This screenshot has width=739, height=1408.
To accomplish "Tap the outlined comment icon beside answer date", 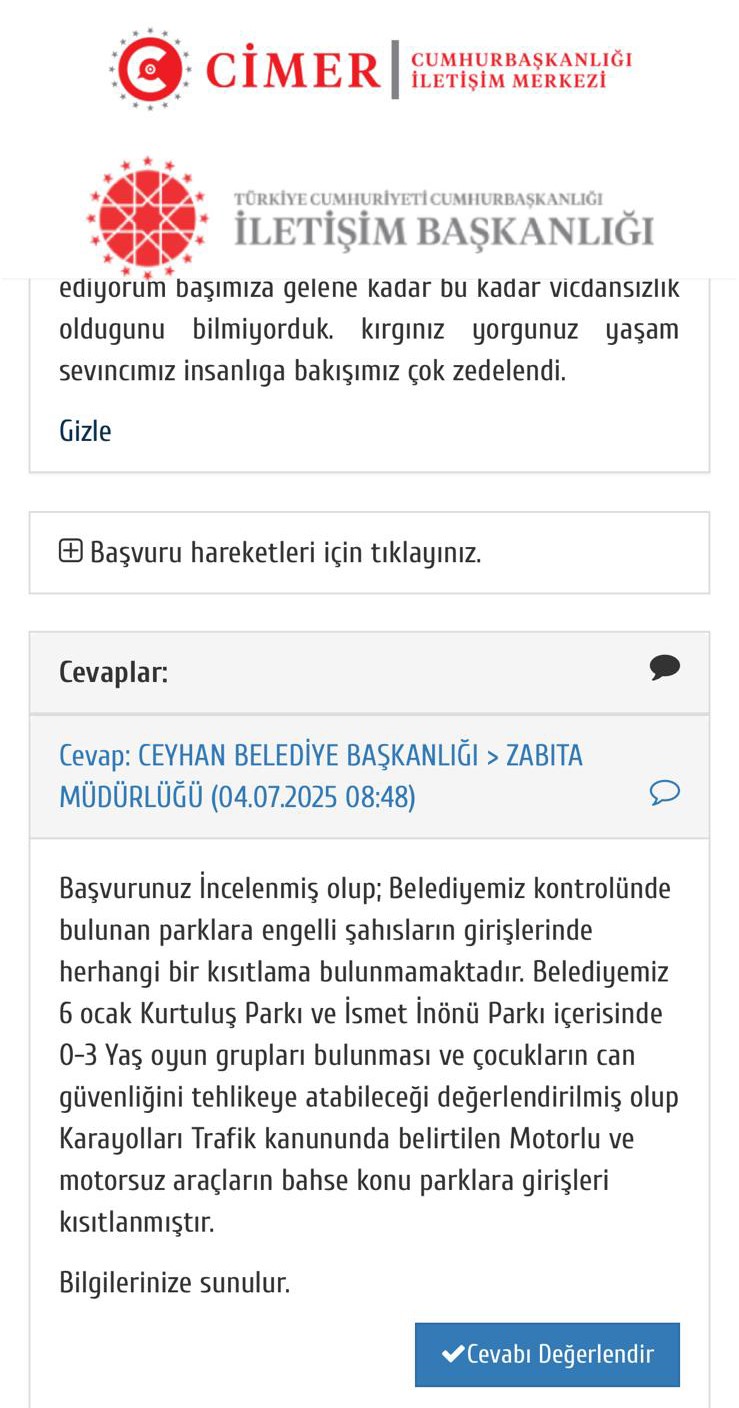I will pyautogui.click(x=664, y=793).
